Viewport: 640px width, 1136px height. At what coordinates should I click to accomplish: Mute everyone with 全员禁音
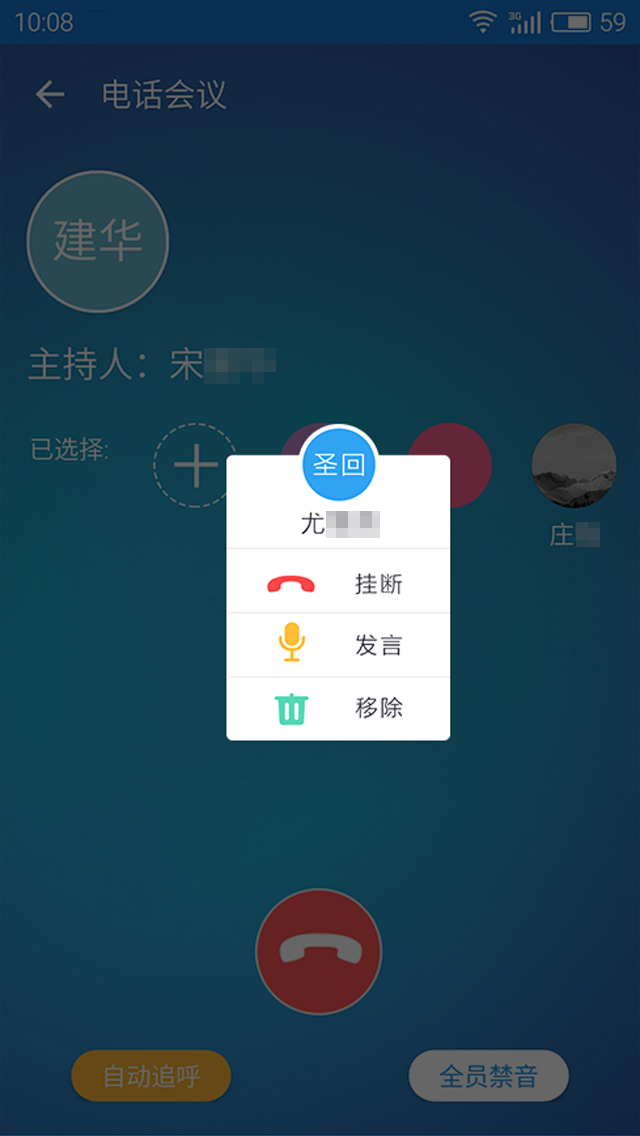pyautogui.click(x=489, y=1076)
